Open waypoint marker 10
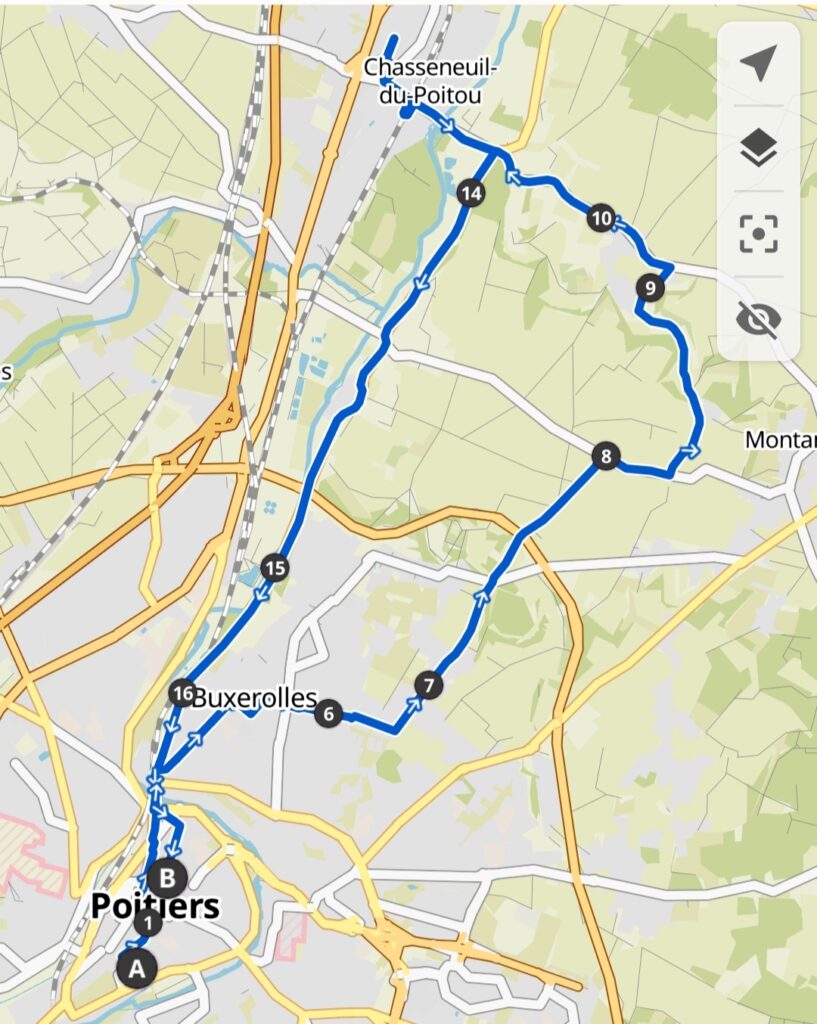The image size is (817, 1024). (x=600, y=217)
